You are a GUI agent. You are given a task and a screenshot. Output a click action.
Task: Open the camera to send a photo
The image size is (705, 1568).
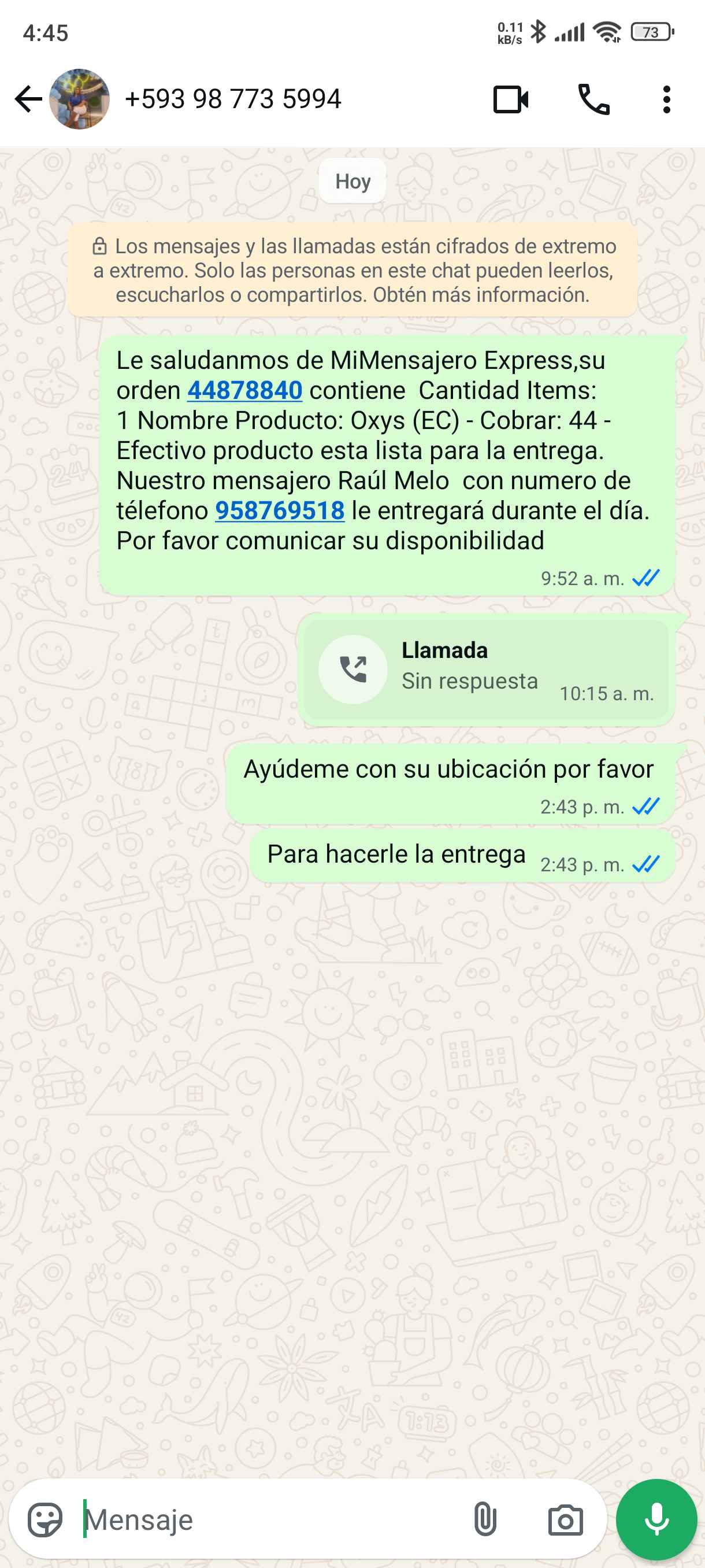click(565, 1519)
